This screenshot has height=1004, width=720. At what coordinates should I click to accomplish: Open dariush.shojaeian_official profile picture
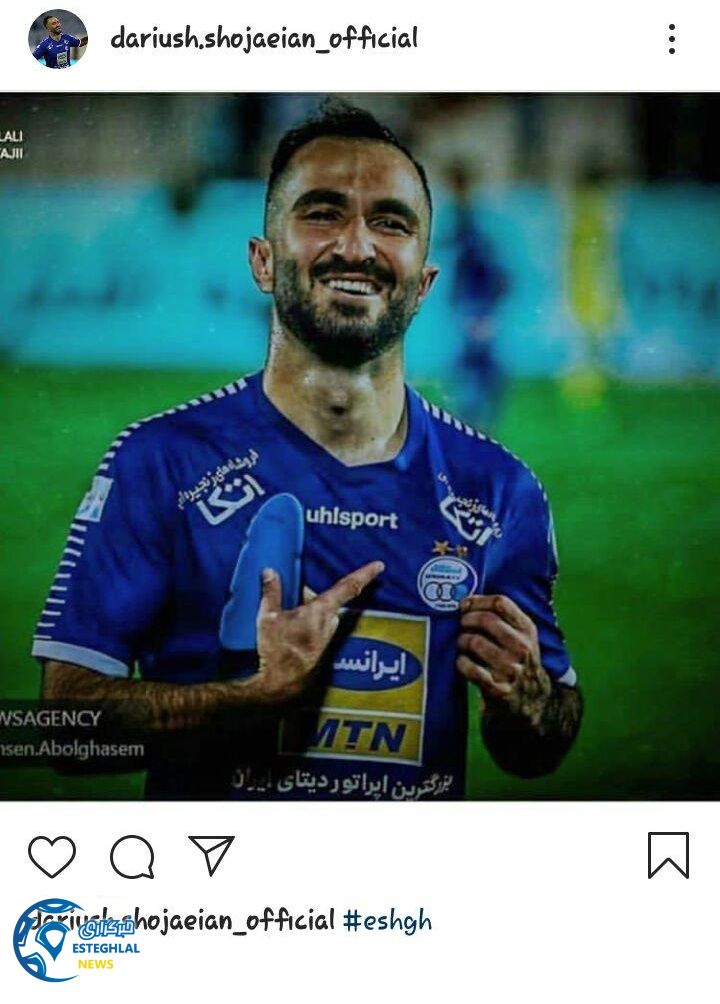57,39
